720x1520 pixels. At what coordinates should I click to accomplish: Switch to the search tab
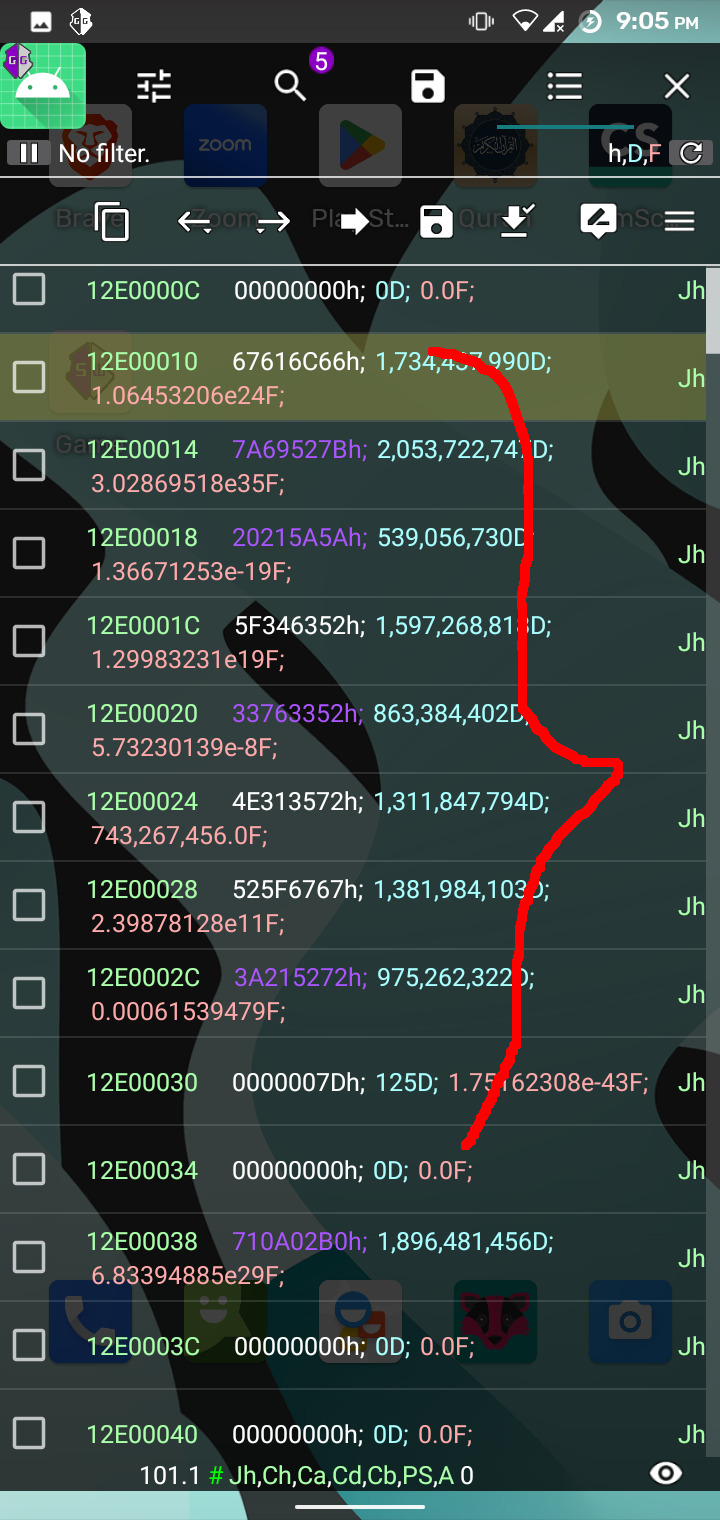[x=291, y=86]
